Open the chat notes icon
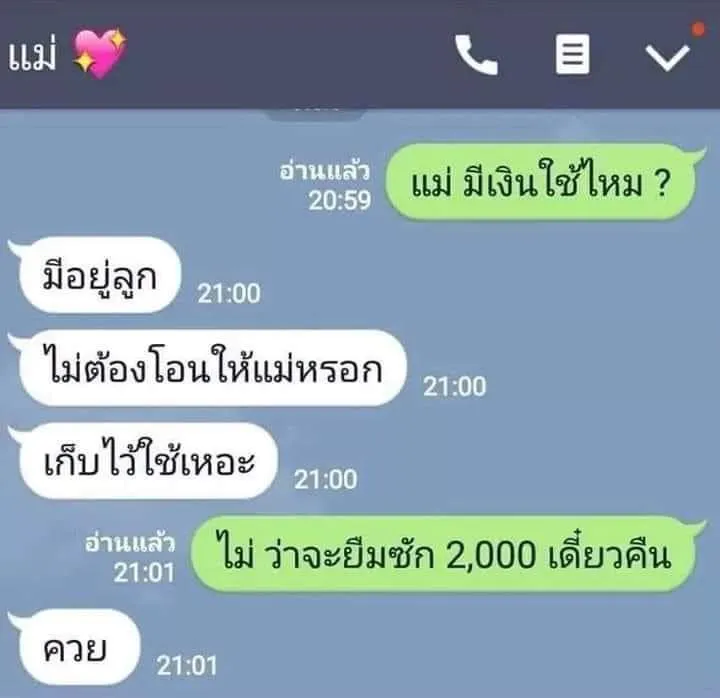720x698 pixels. pyautogui.click(x=572, y=55)
